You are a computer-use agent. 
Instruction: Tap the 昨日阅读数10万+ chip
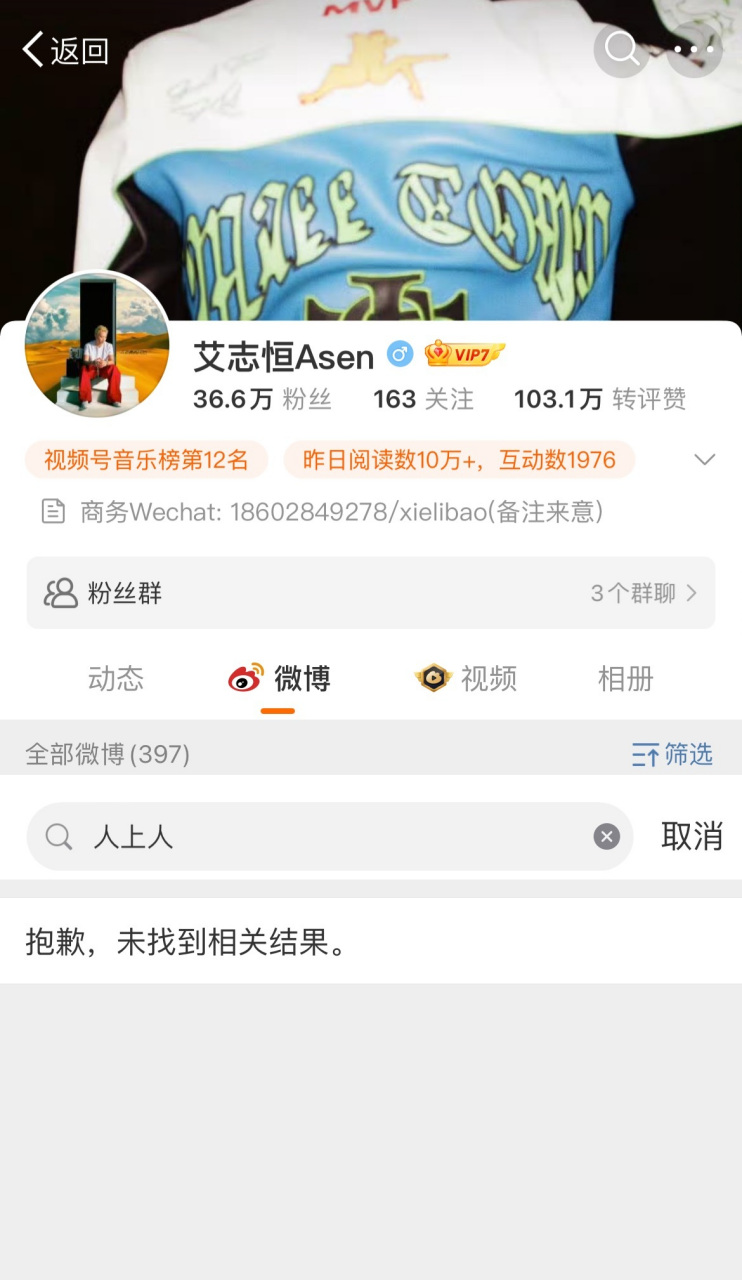459,460
